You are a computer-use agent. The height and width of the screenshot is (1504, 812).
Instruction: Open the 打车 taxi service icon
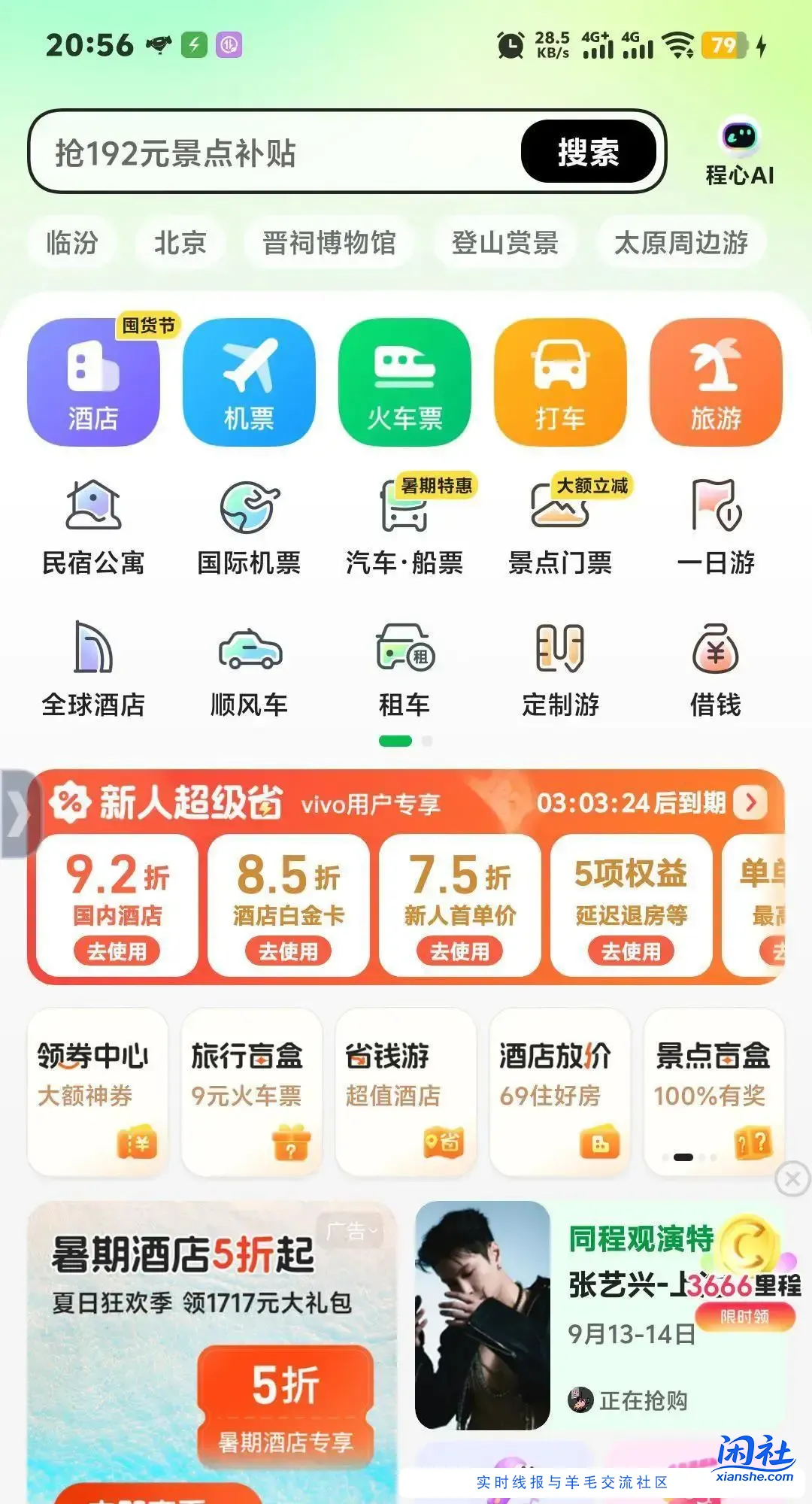click(559, 384)
